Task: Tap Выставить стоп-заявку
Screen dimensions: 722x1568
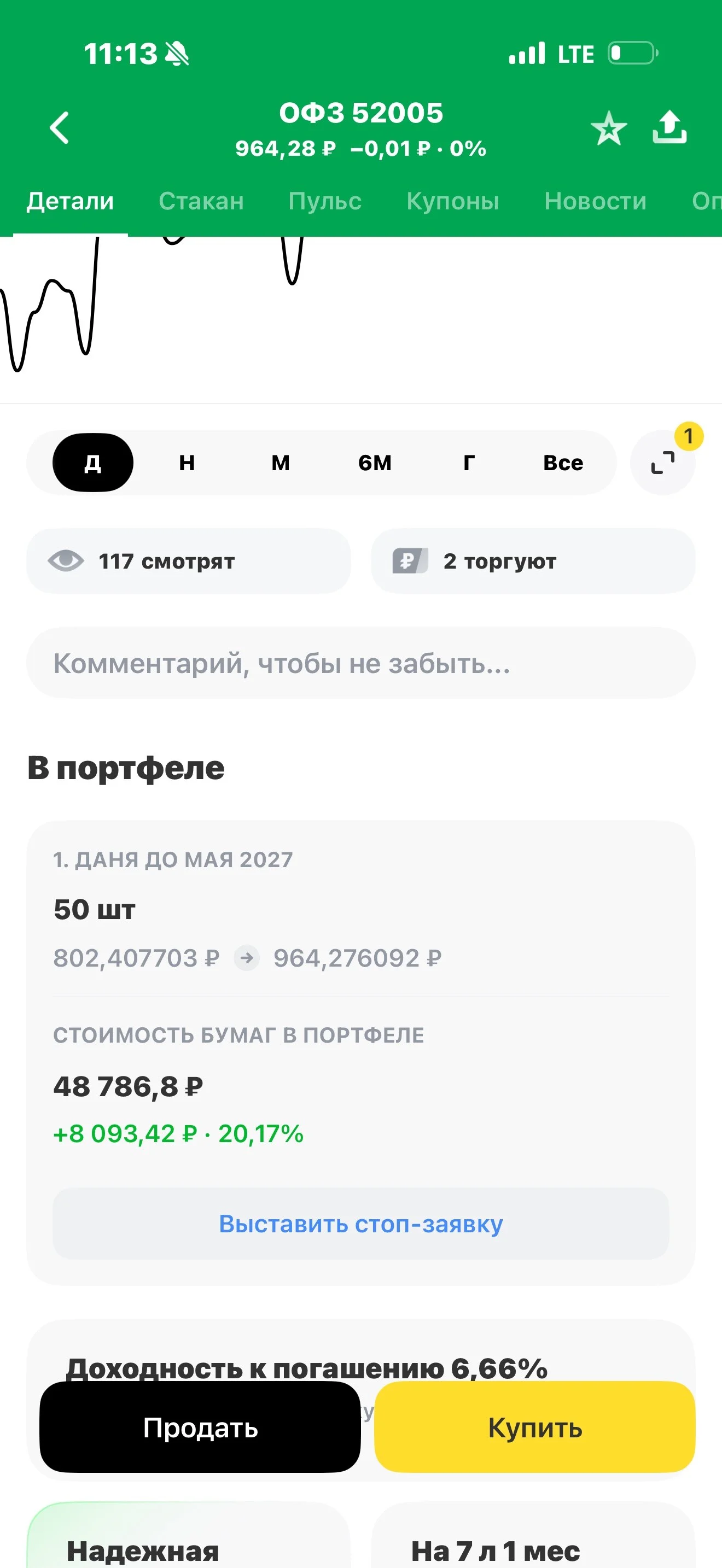Action: coord(361,1224)
